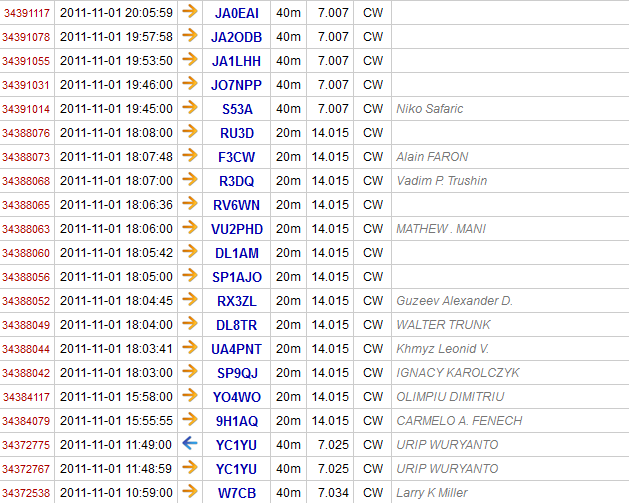Open callsign UA4PNT link
Image resolution: width=629 pixels, height=503 pixels.
pos(237,349)
